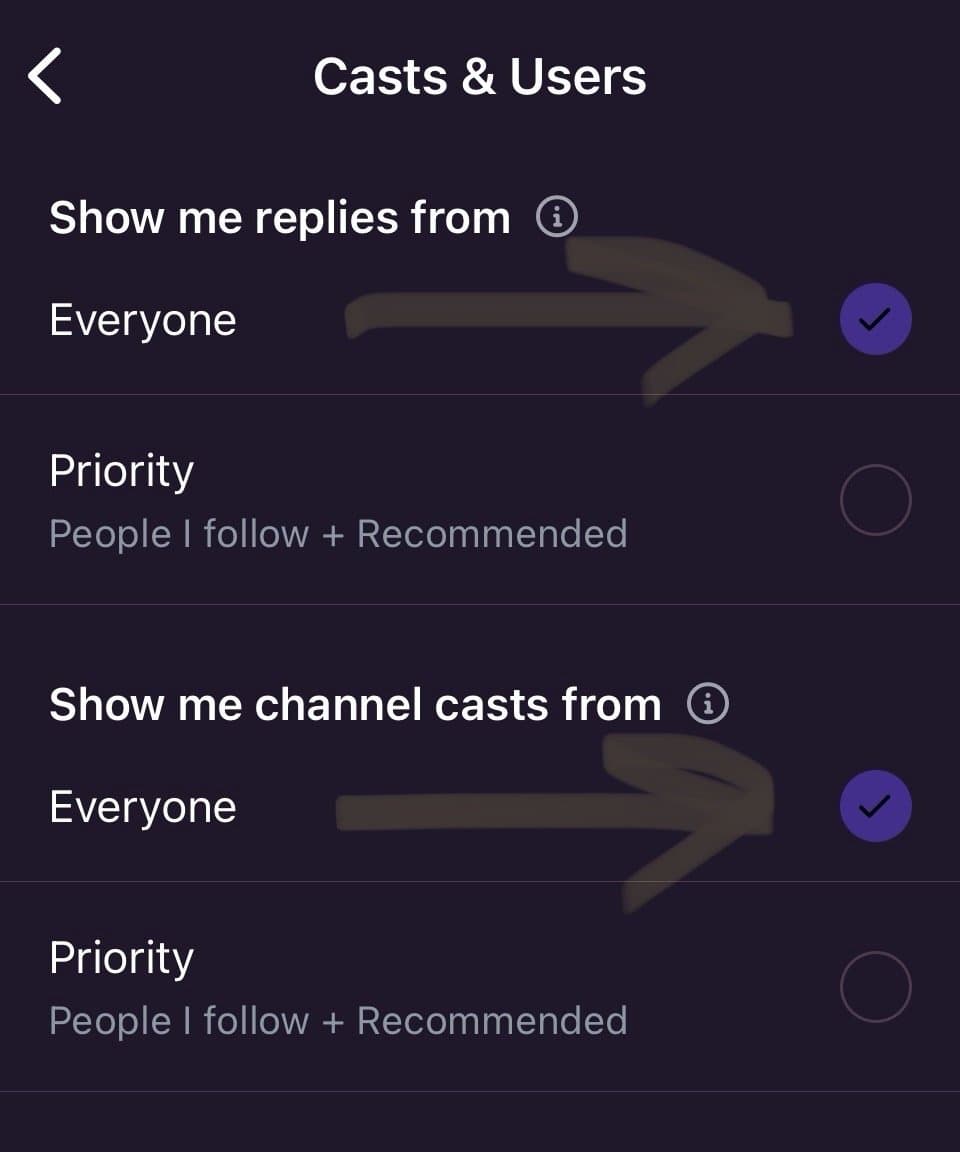
Task: Tap the back chevron to leave Casts & Users
Action: click(x=44, y=74)
